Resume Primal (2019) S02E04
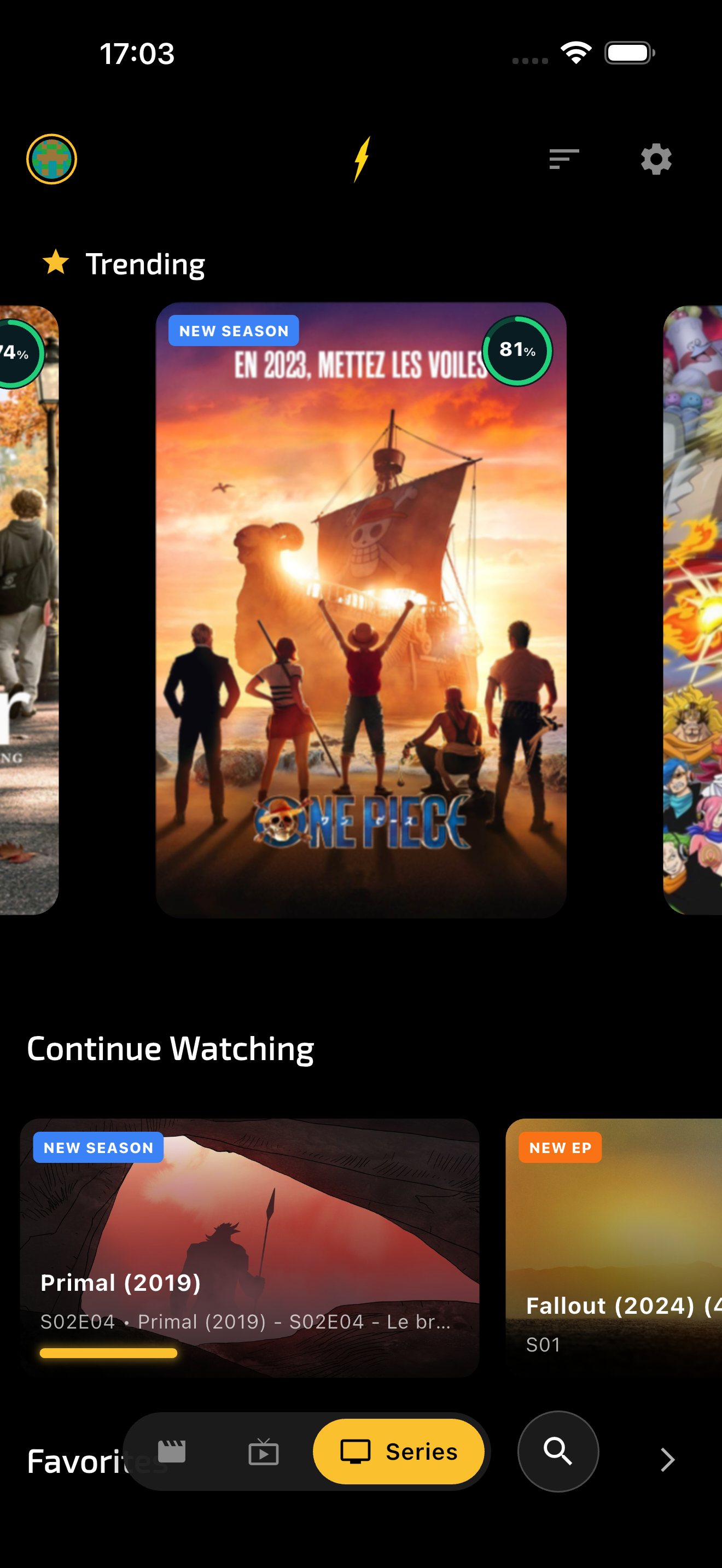This screenshot has height=1568, width=722. (249, 1247)
